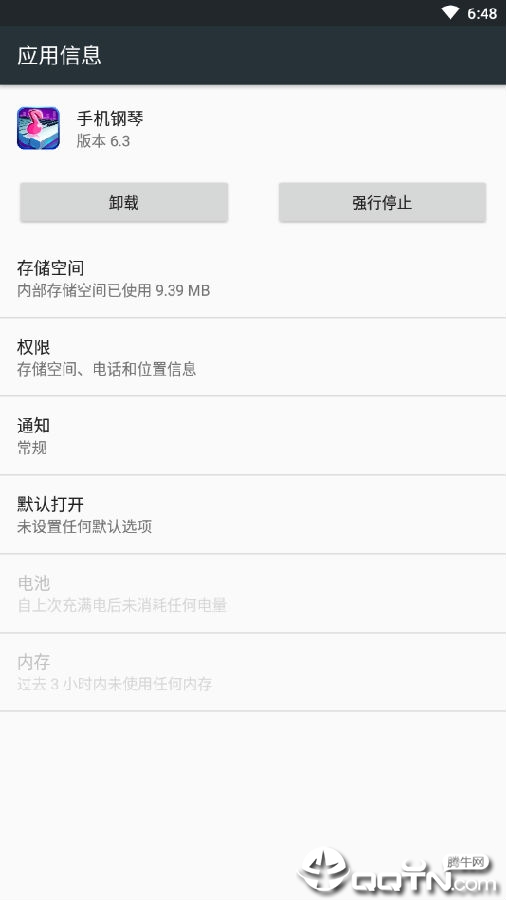Open the 权限 permissions row

pos(253,357)
